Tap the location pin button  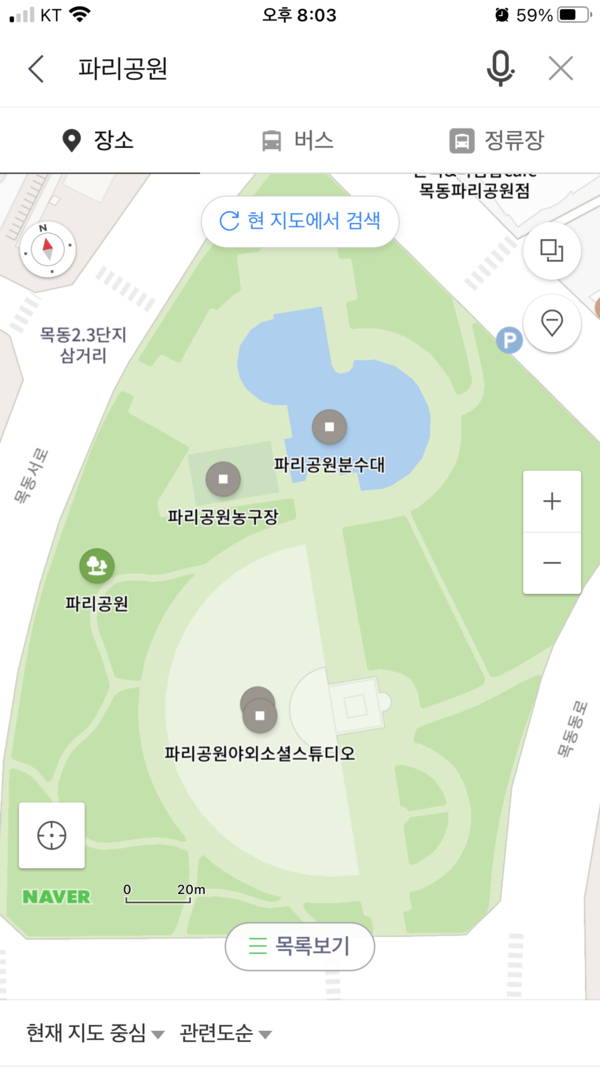coord(552,323)
